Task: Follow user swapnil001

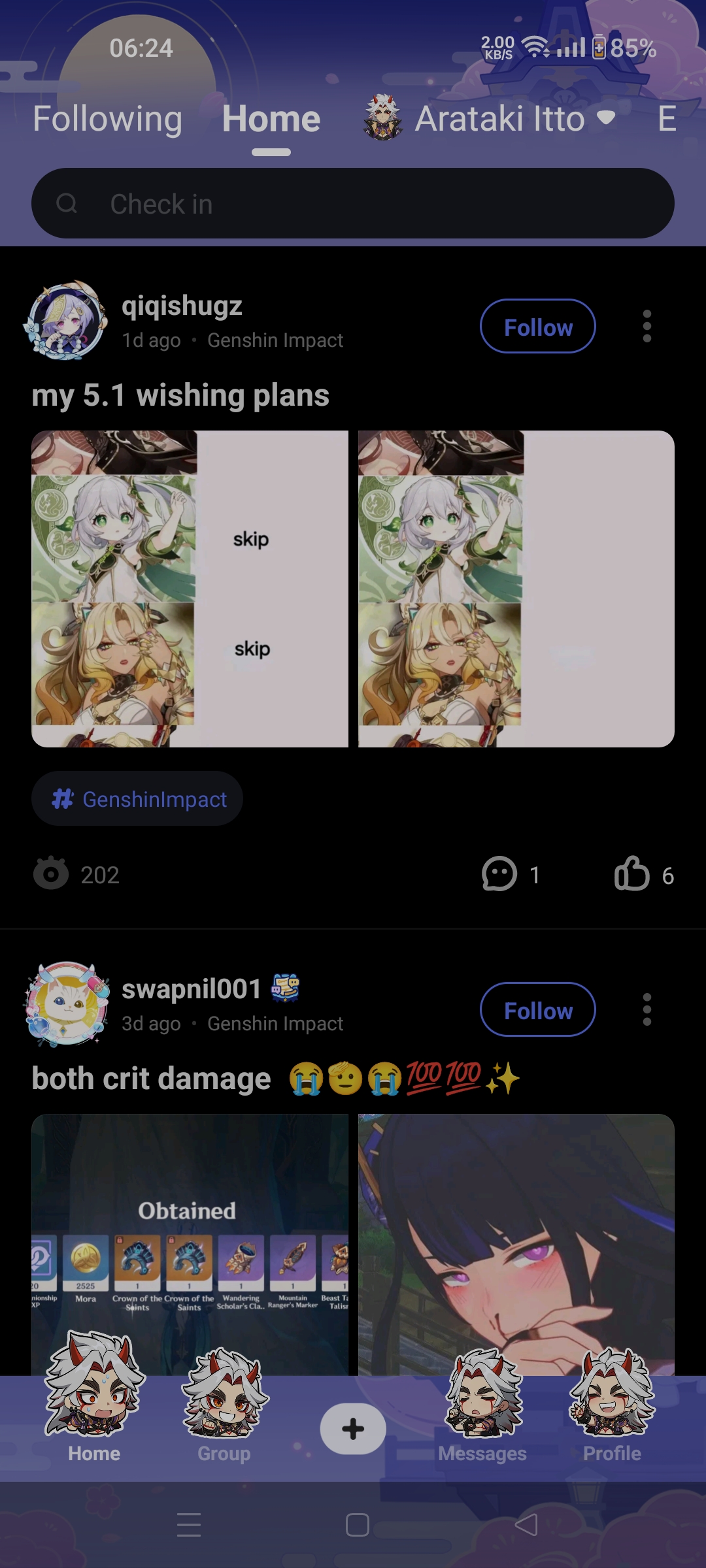Action: 537,1010
